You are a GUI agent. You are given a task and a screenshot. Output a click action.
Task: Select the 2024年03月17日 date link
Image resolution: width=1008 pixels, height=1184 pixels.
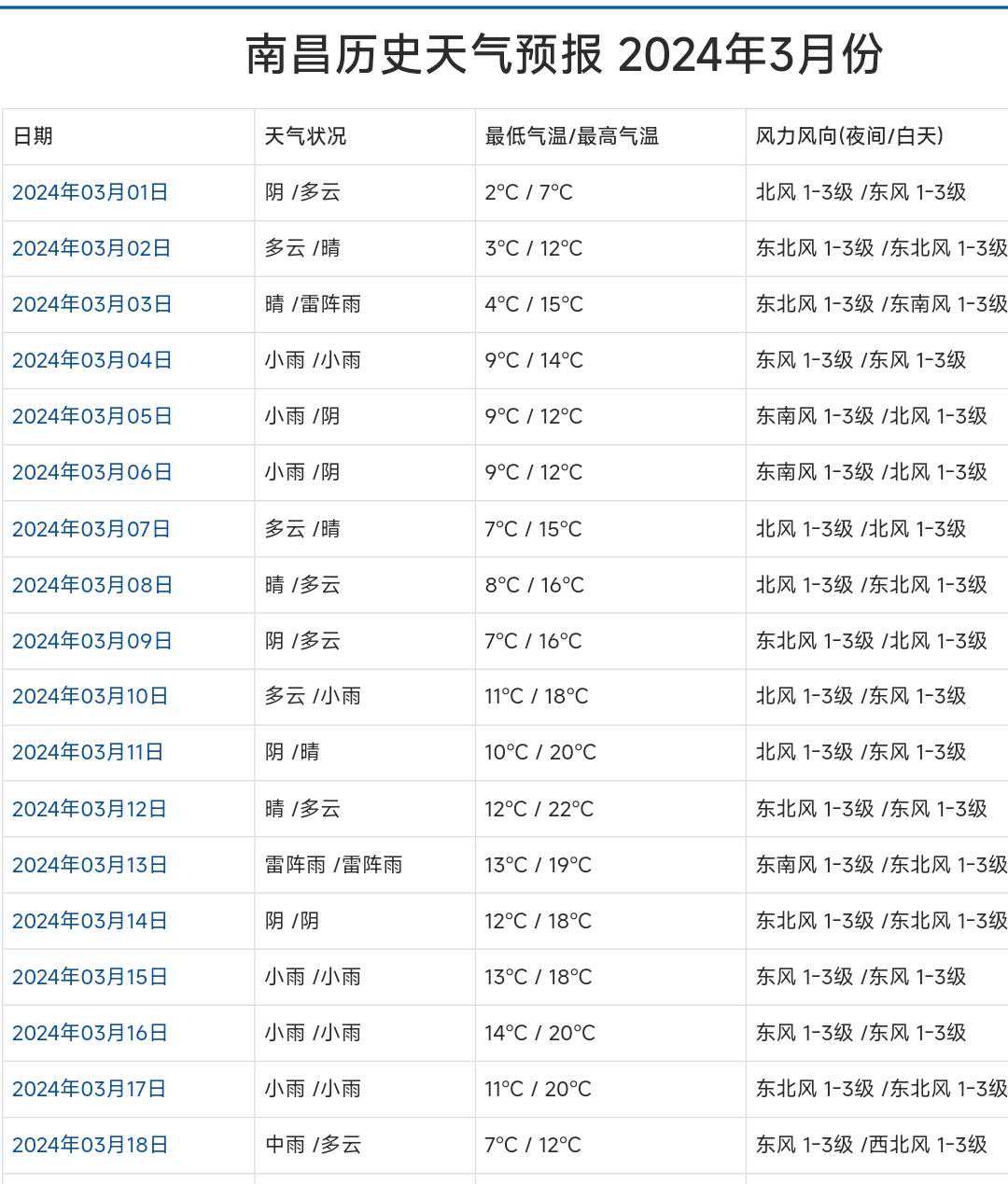[x=89, y=1089]
